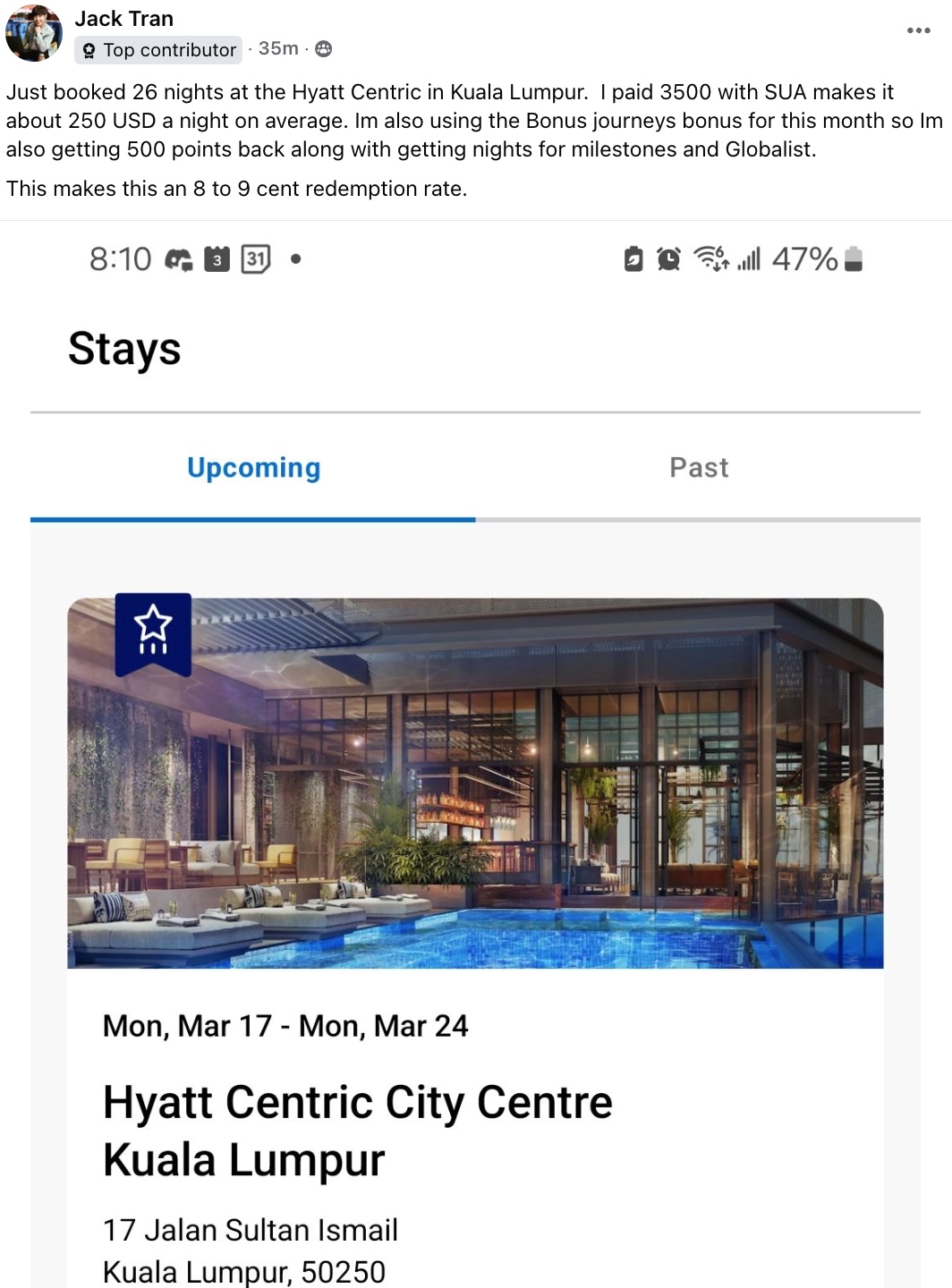This screenshot has height=1288, width=952.
Task: Tap Jack Tran's profile picture
Action: 34,33
